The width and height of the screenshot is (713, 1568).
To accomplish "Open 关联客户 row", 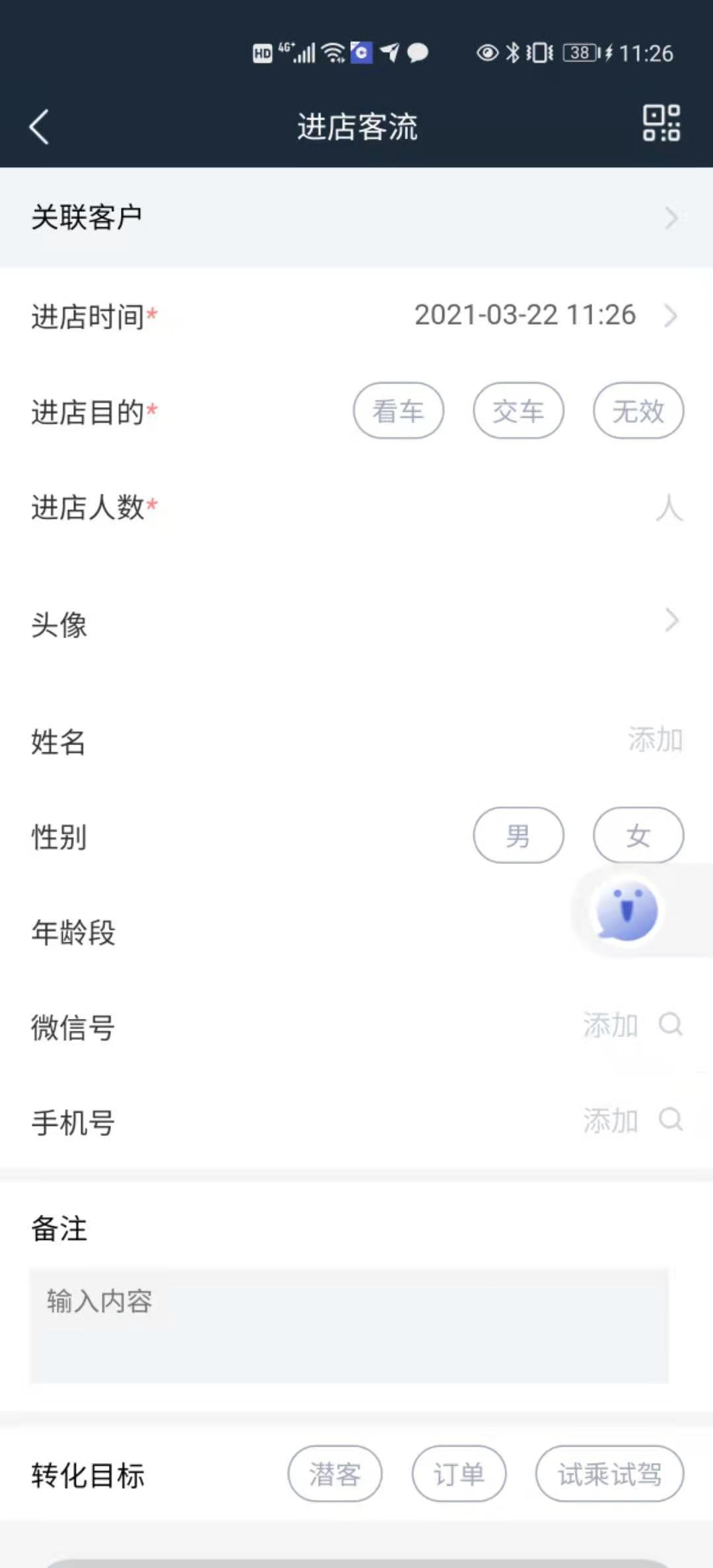I will click(x=356, y=217).
